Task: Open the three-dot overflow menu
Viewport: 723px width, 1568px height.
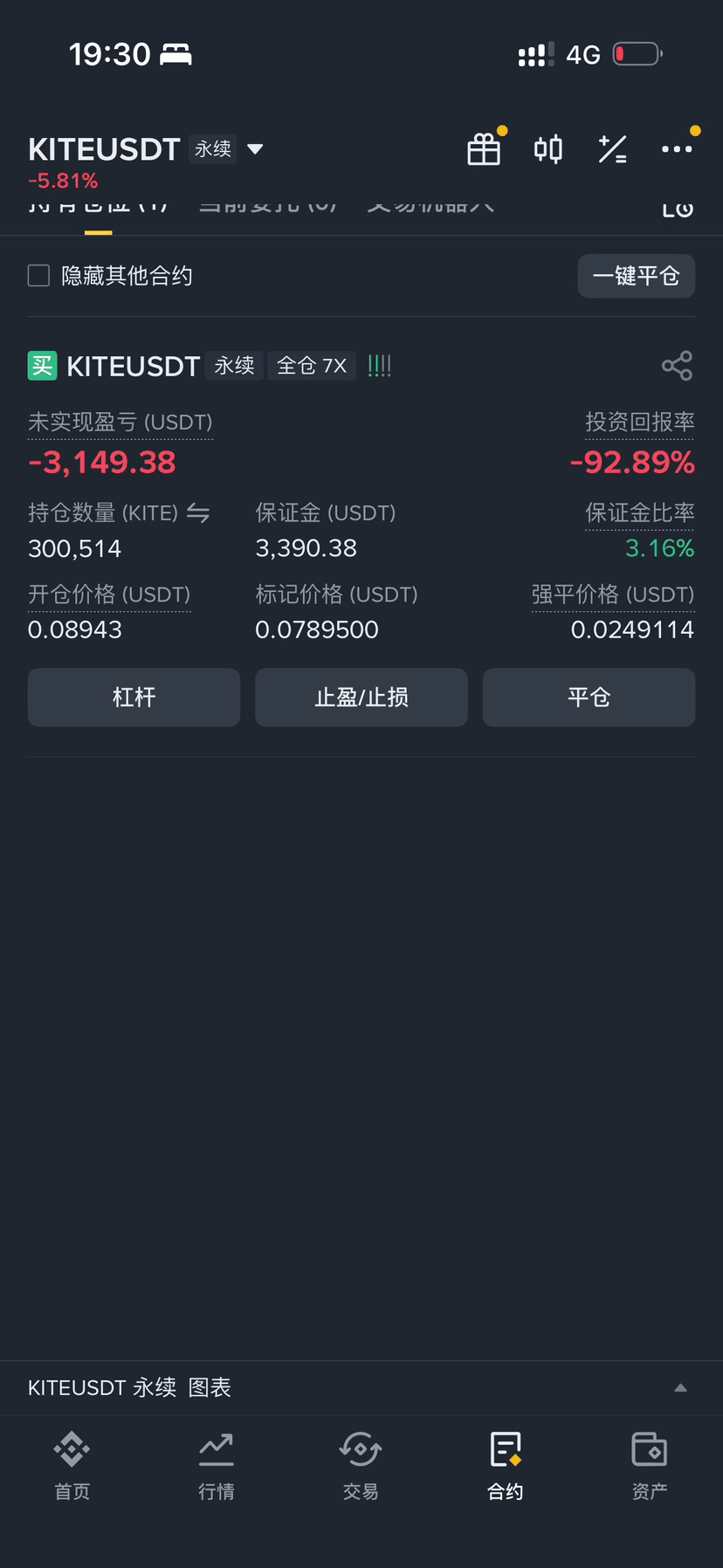Action: 677,149
